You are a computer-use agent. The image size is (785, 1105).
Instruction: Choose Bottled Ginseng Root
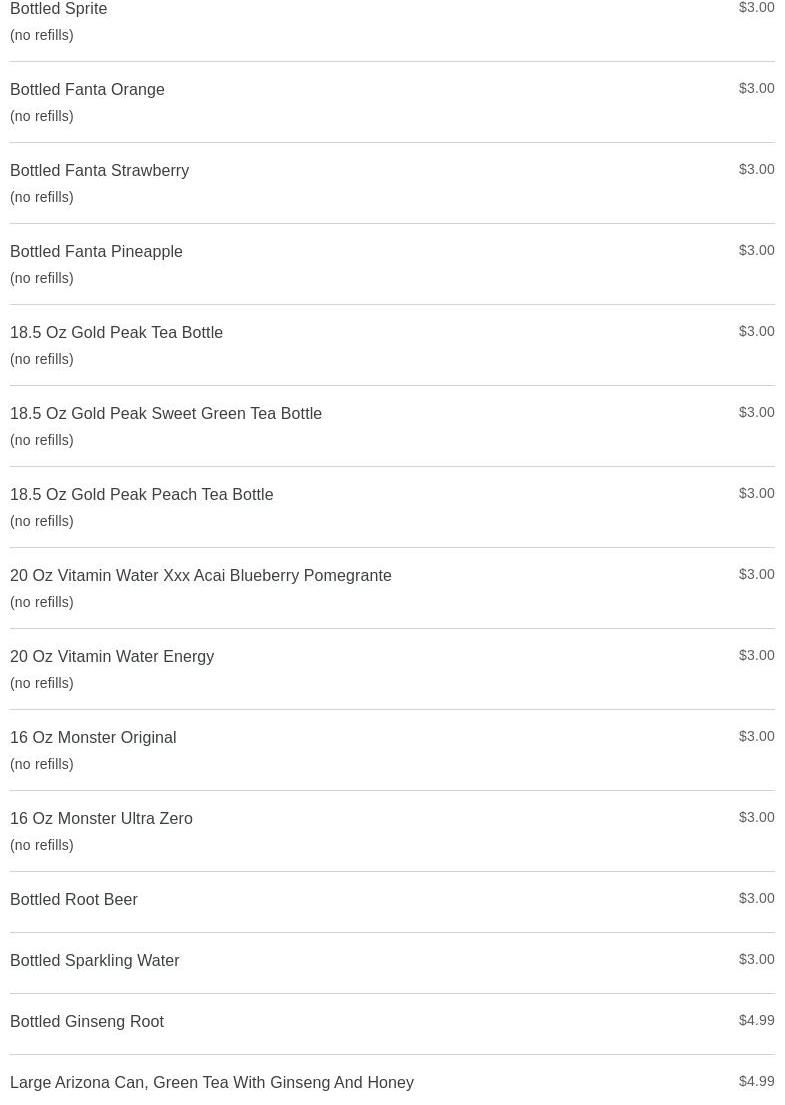pos(87,1022)
